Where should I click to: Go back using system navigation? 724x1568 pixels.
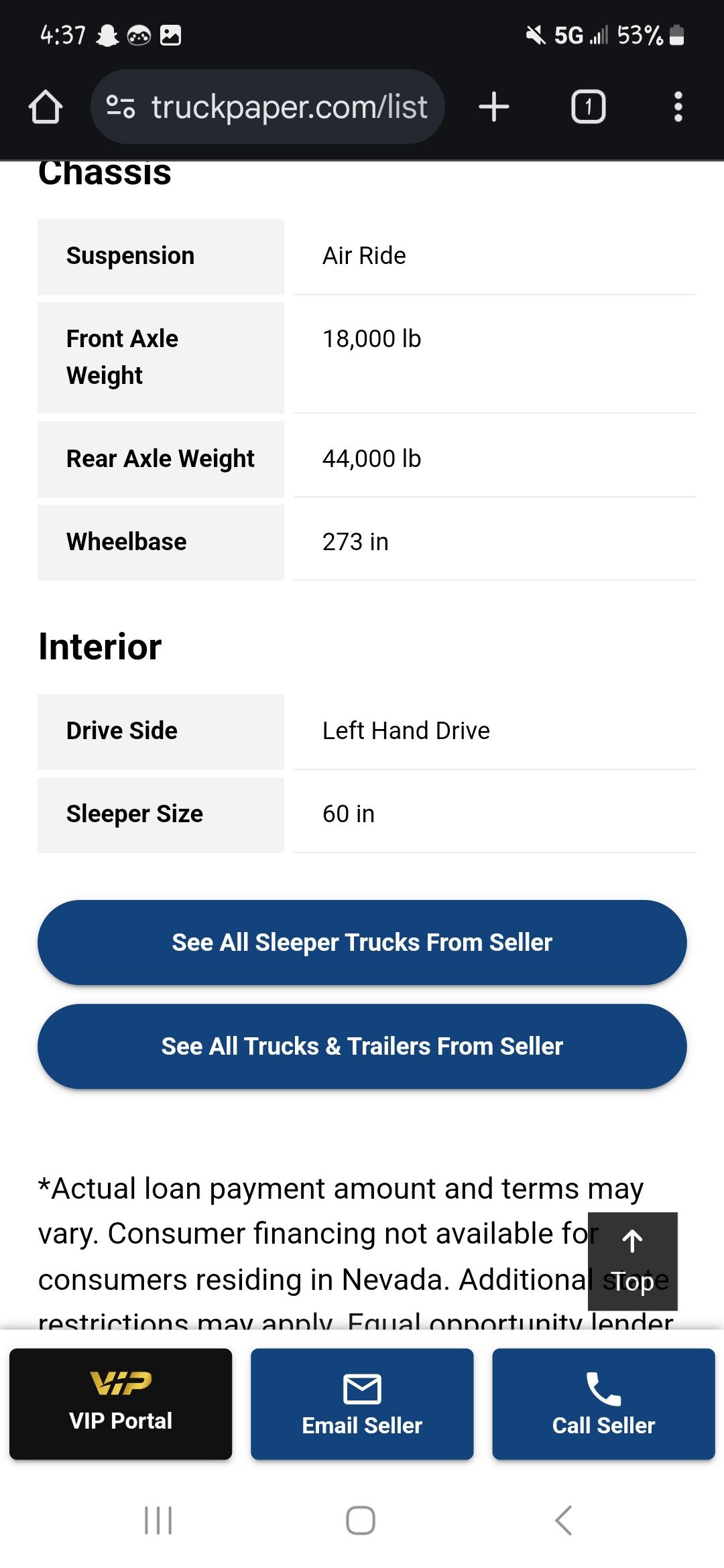tap(564, 1520)
